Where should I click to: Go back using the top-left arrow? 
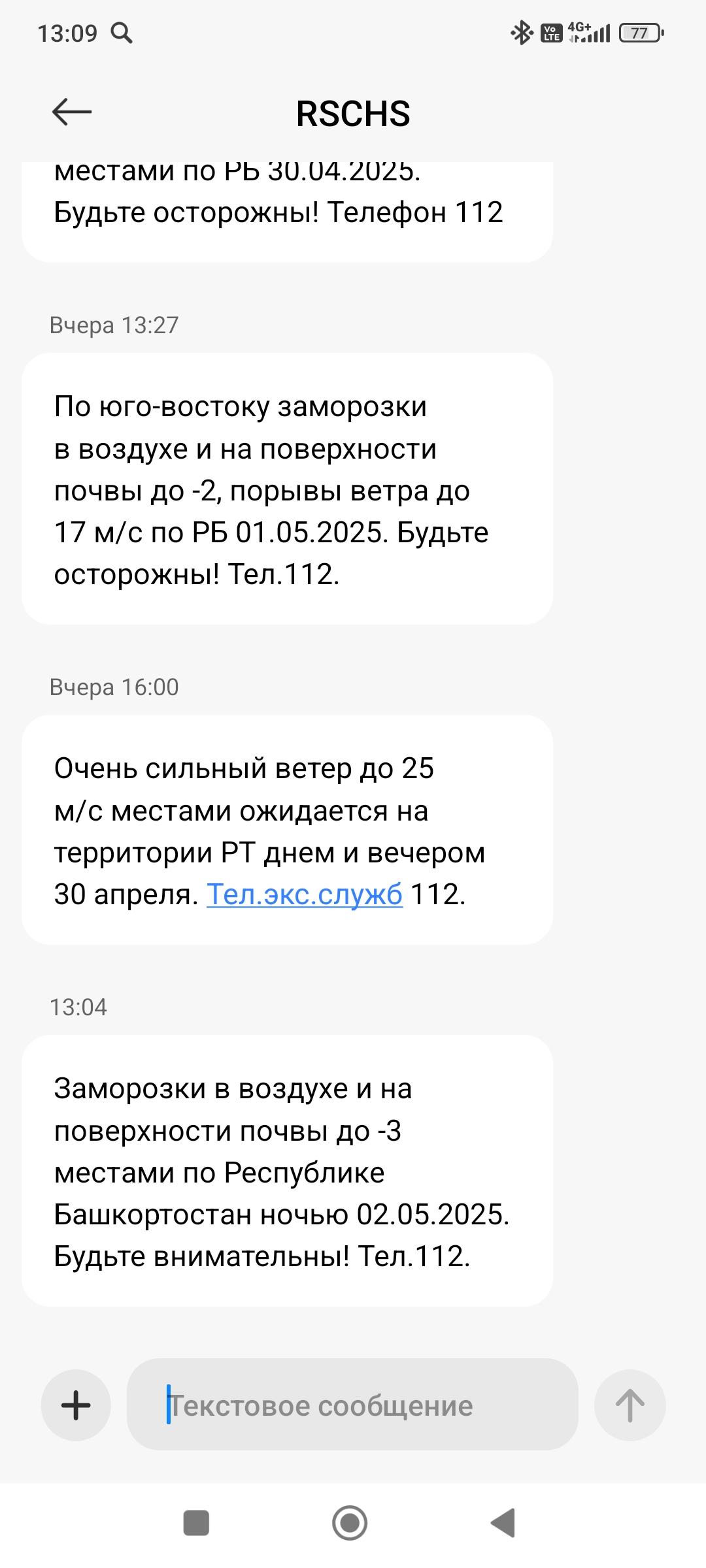(x=72, y=112)
